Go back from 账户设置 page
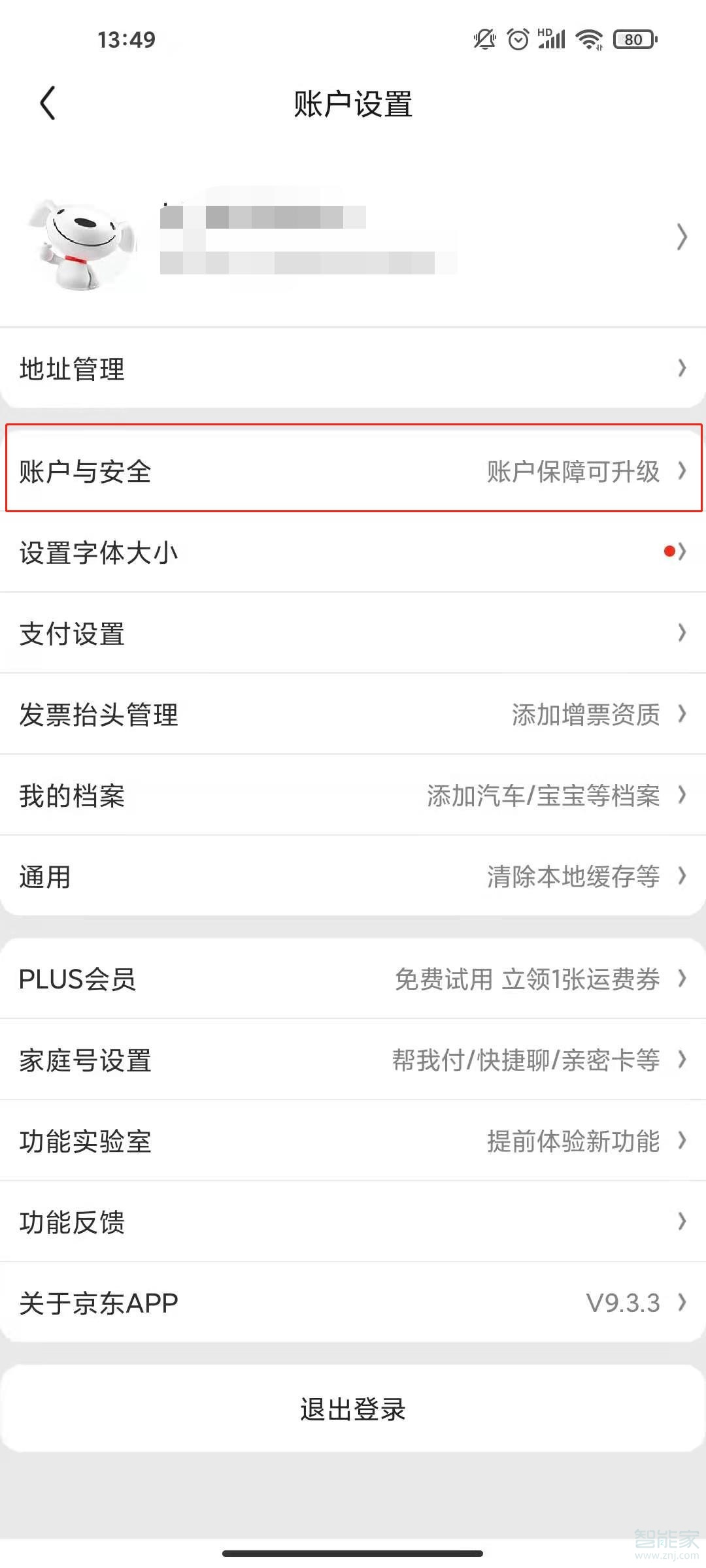Screen dimensions: 706x1568 coord(48,103)
